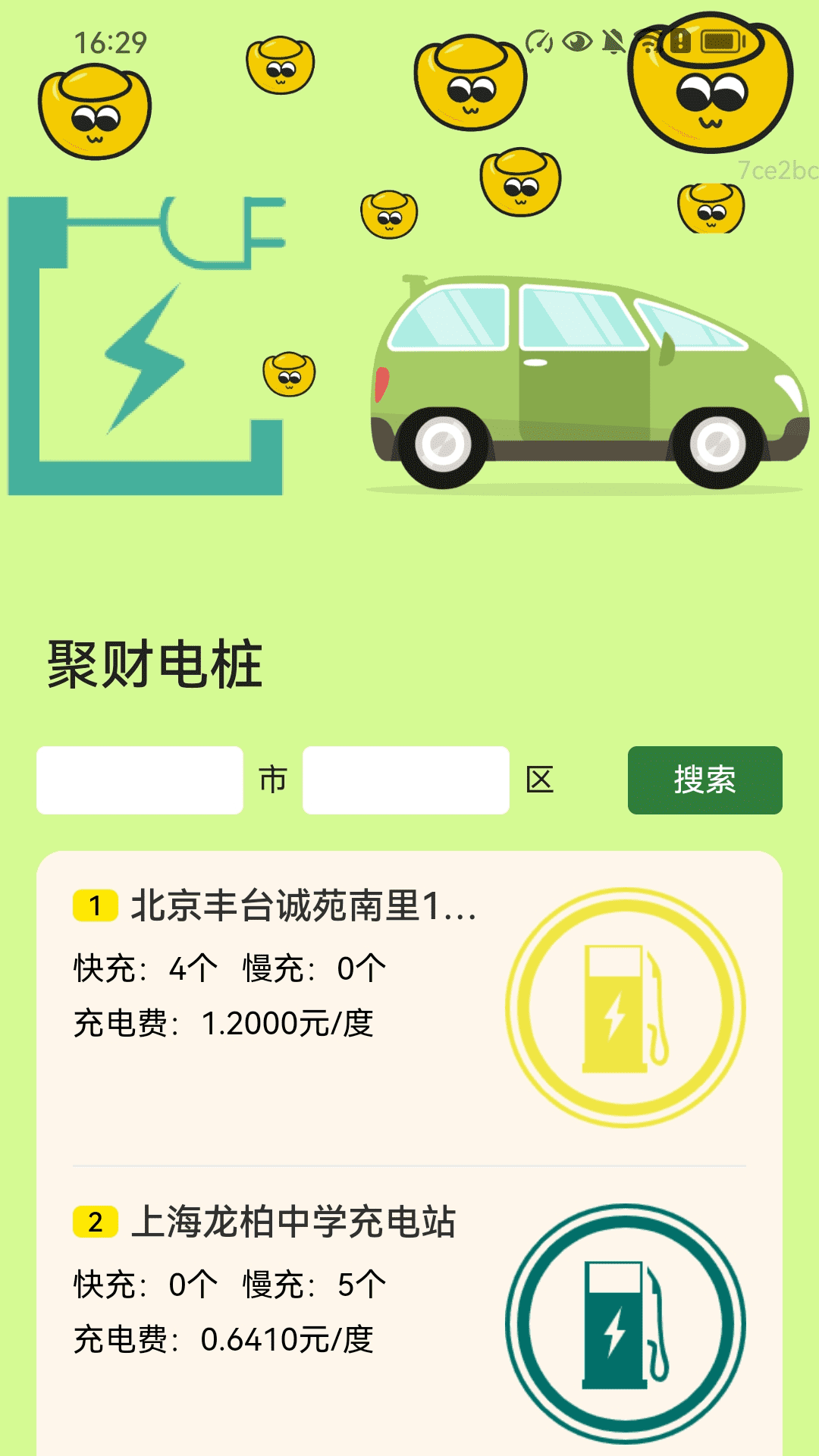Open the 北京丰台诚苑南里1... station entry
This screenshot has height=1456, width=819.
[x=303, y=908]
